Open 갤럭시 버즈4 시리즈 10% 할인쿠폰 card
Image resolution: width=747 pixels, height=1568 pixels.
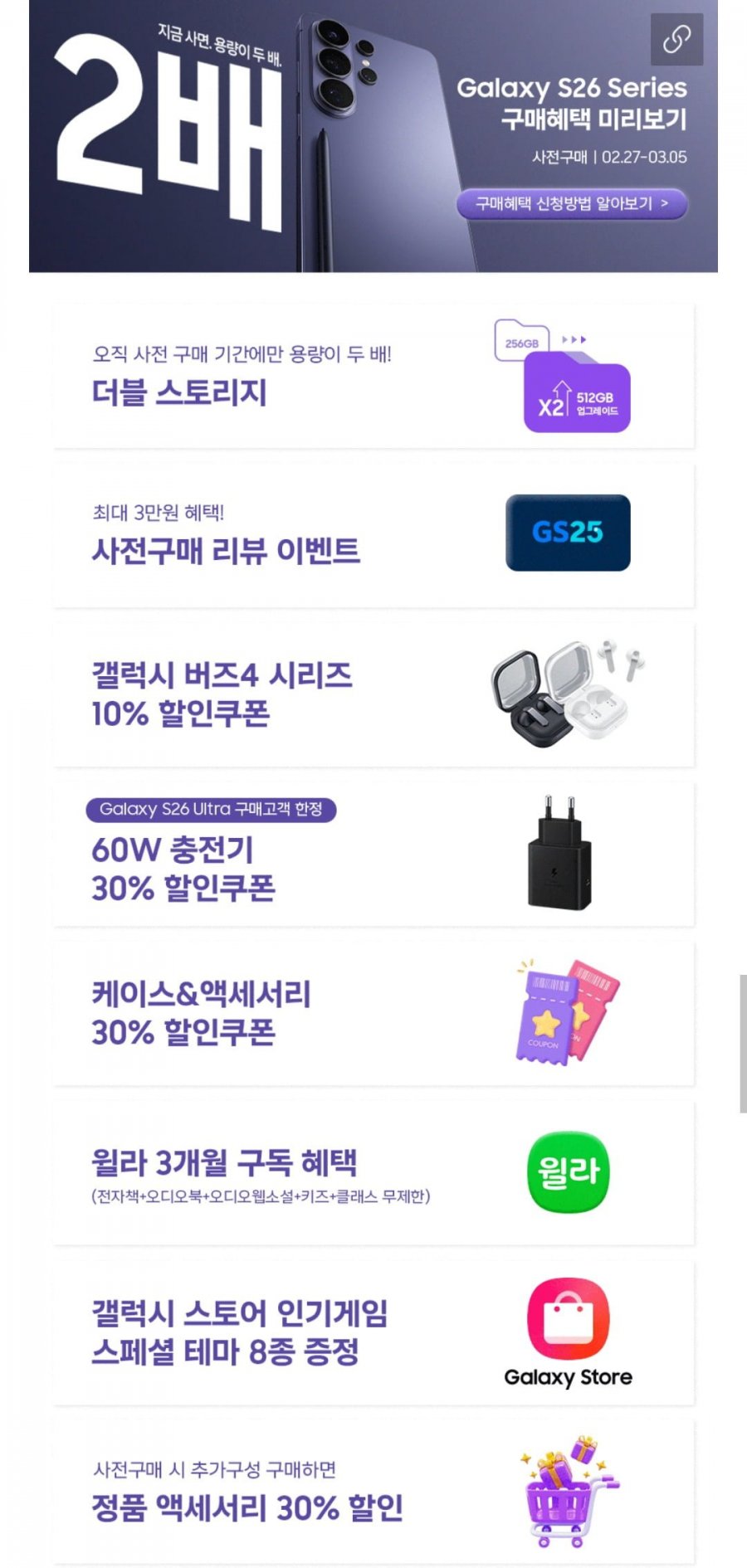[373, 694]
